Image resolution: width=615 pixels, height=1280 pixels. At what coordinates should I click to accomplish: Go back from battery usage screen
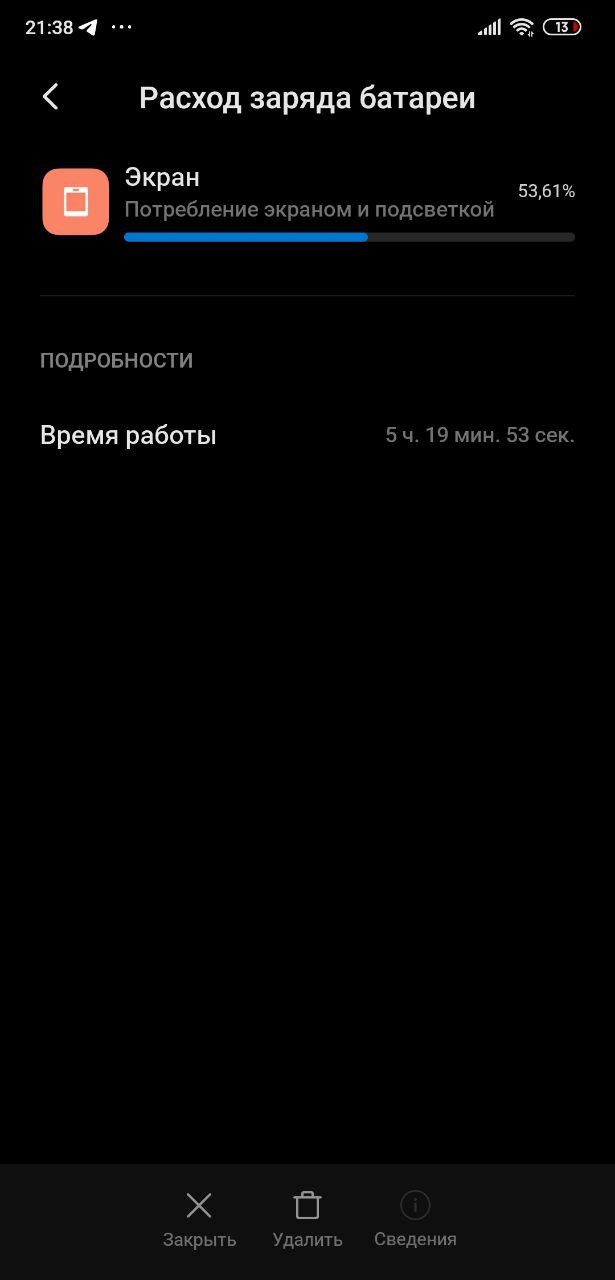click(x=51, y=97)
